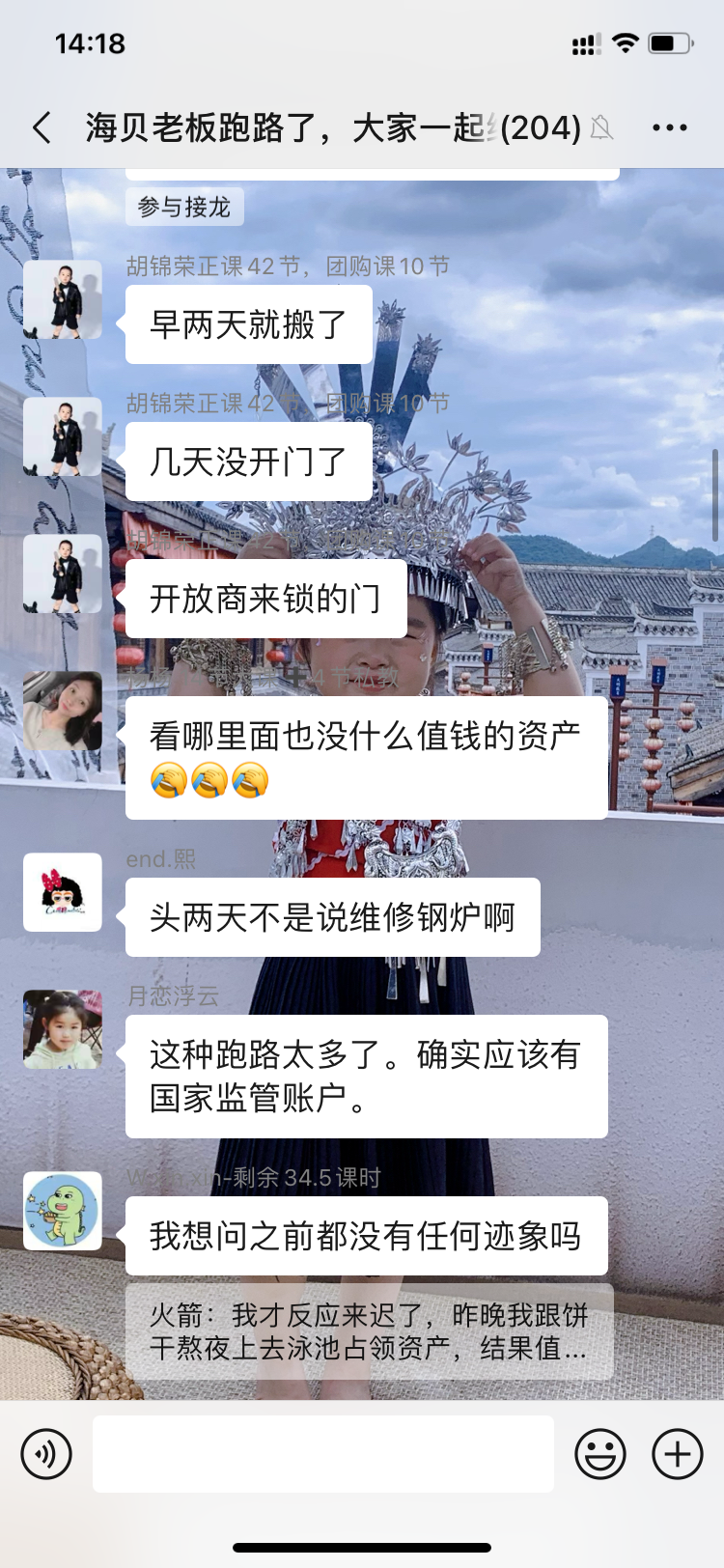Open the plus attachments menu
The image size is (724, 1568).
pyautogui.click(x=677, y=1453)
